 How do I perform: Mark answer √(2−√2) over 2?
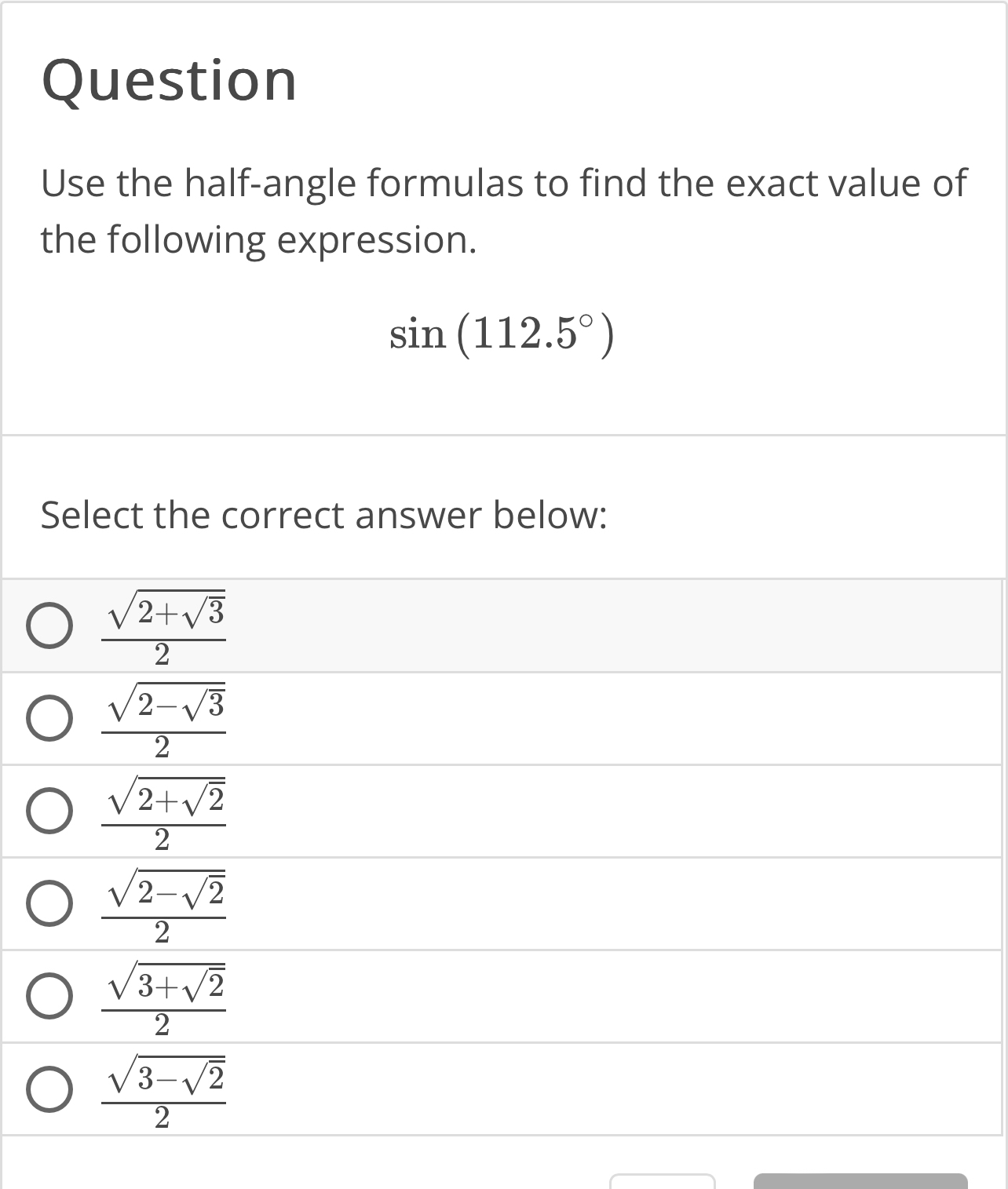50,904
